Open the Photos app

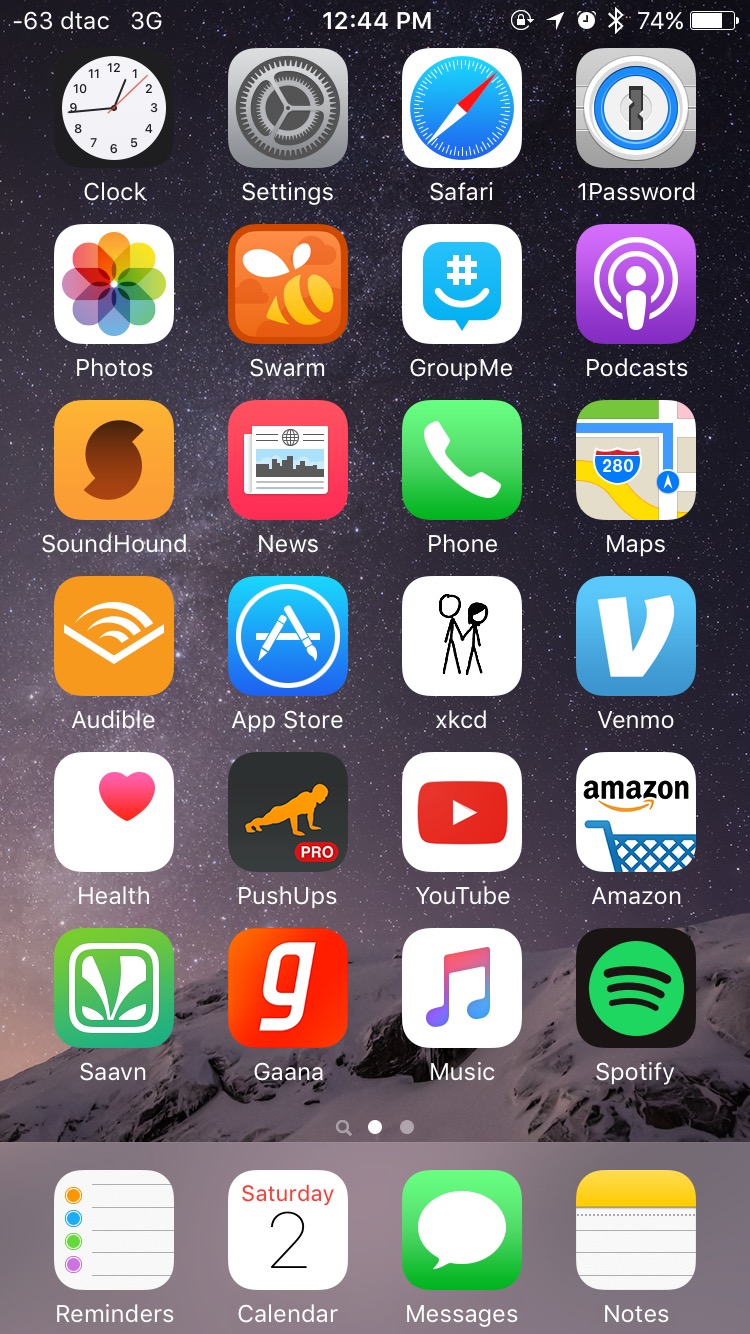[114, 284]
